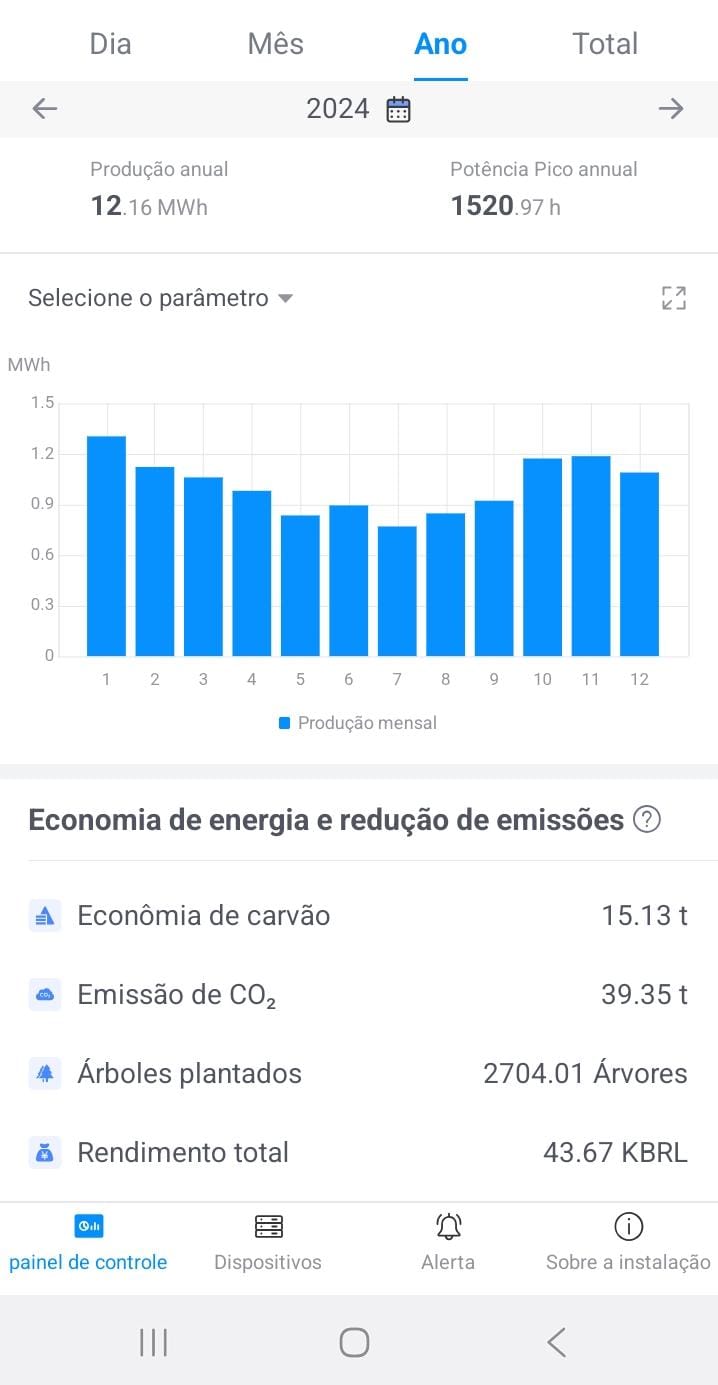Screen dimensions: 718x1385
Task: Open the calendar year picker
Action: pyautogui.click(x=399, y=109)
